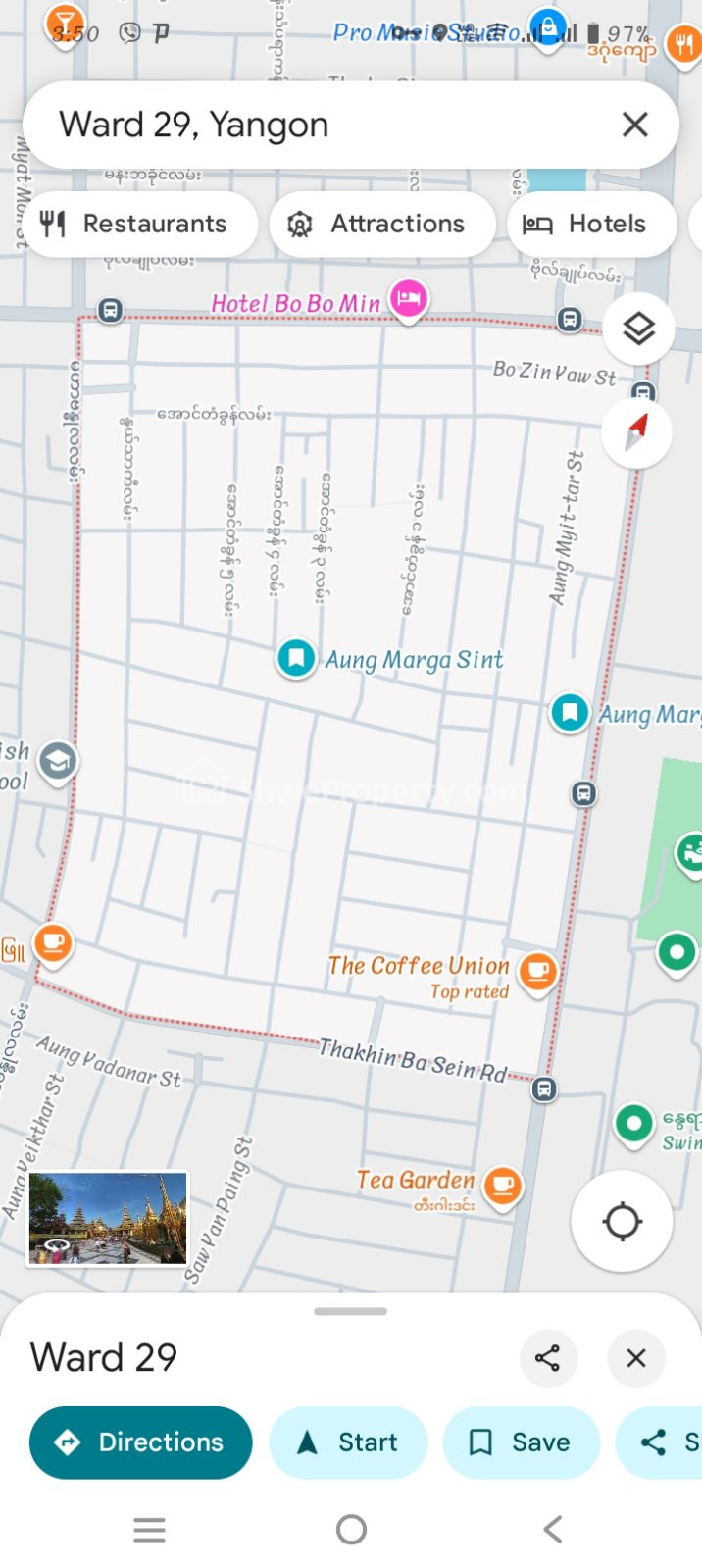Expand the Ward 29 sheet handle
The height and width of the screenshot is (1568, 702).
(351, 1311)
